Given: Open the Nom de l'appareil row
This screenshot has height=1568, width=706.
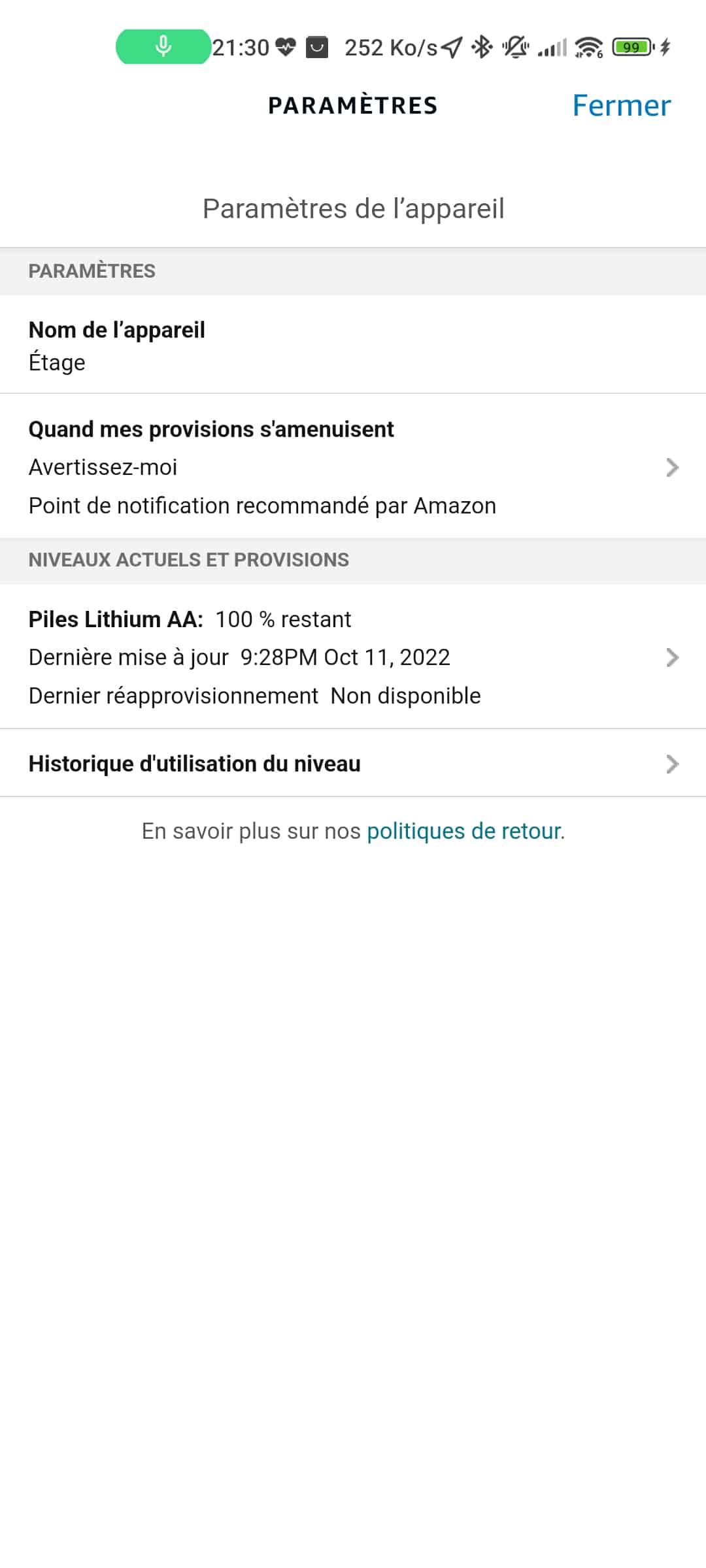Looking at the screenshot, I should 353,345.
